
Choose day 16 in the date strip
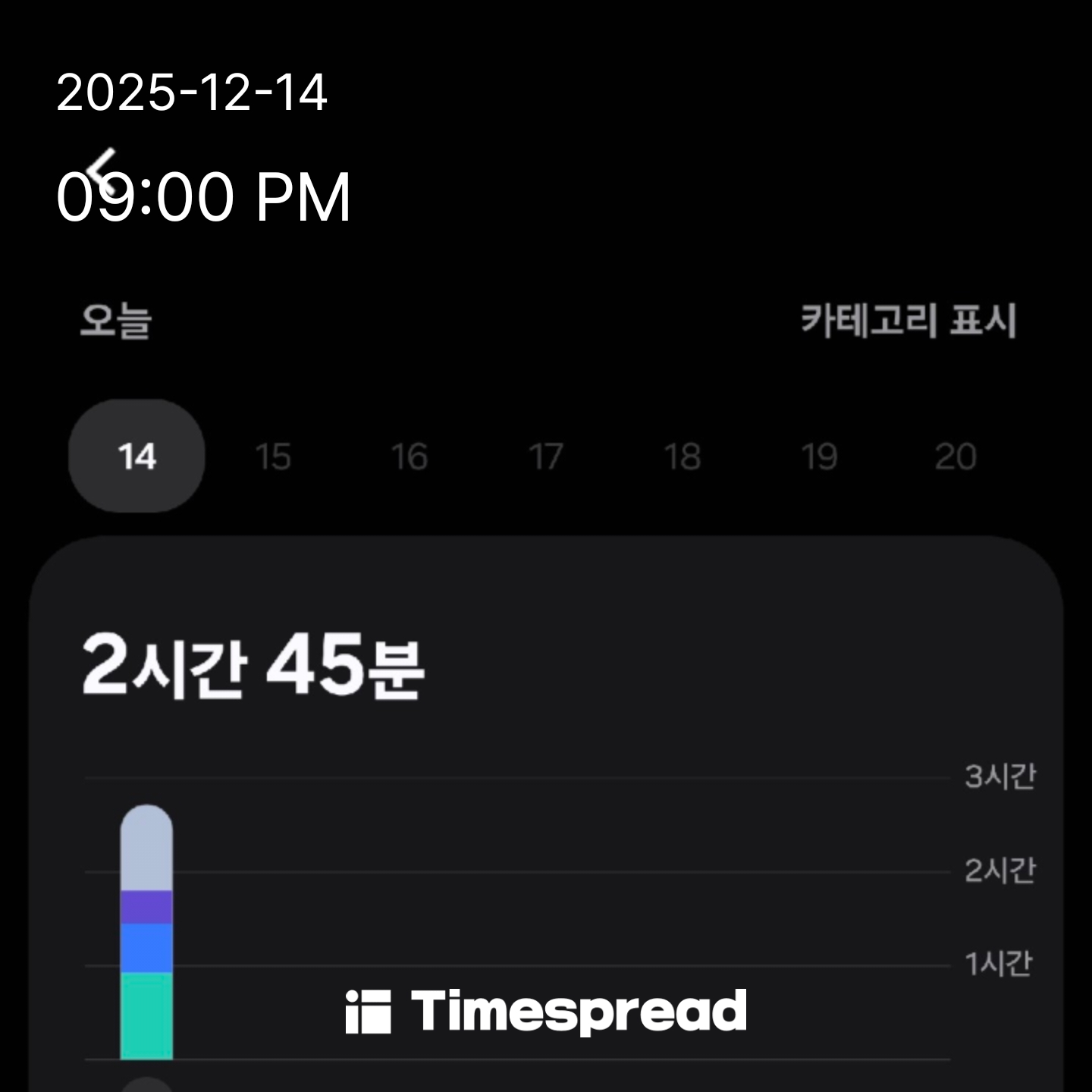tap(409, 457)
